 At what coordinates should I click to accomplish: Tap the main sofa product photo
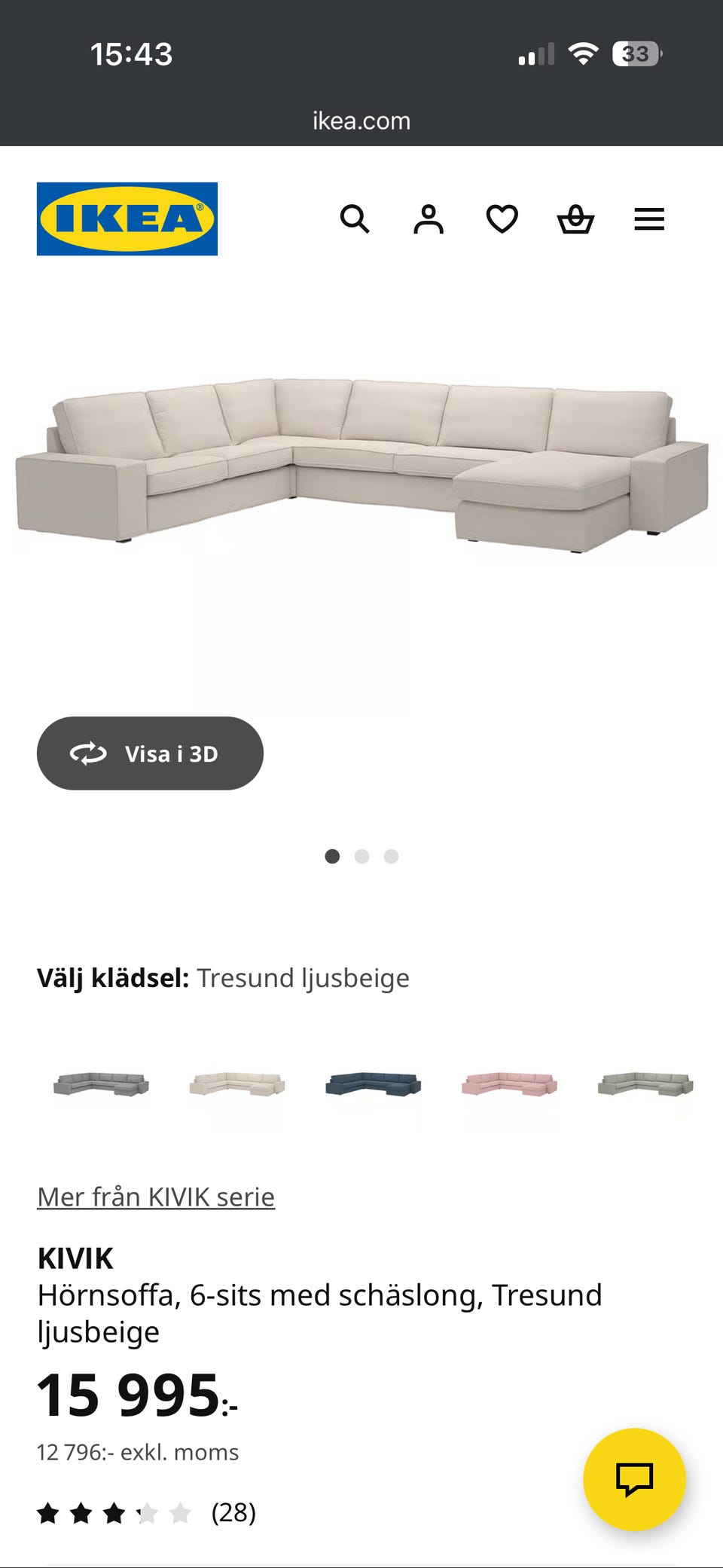click(361, 460)
